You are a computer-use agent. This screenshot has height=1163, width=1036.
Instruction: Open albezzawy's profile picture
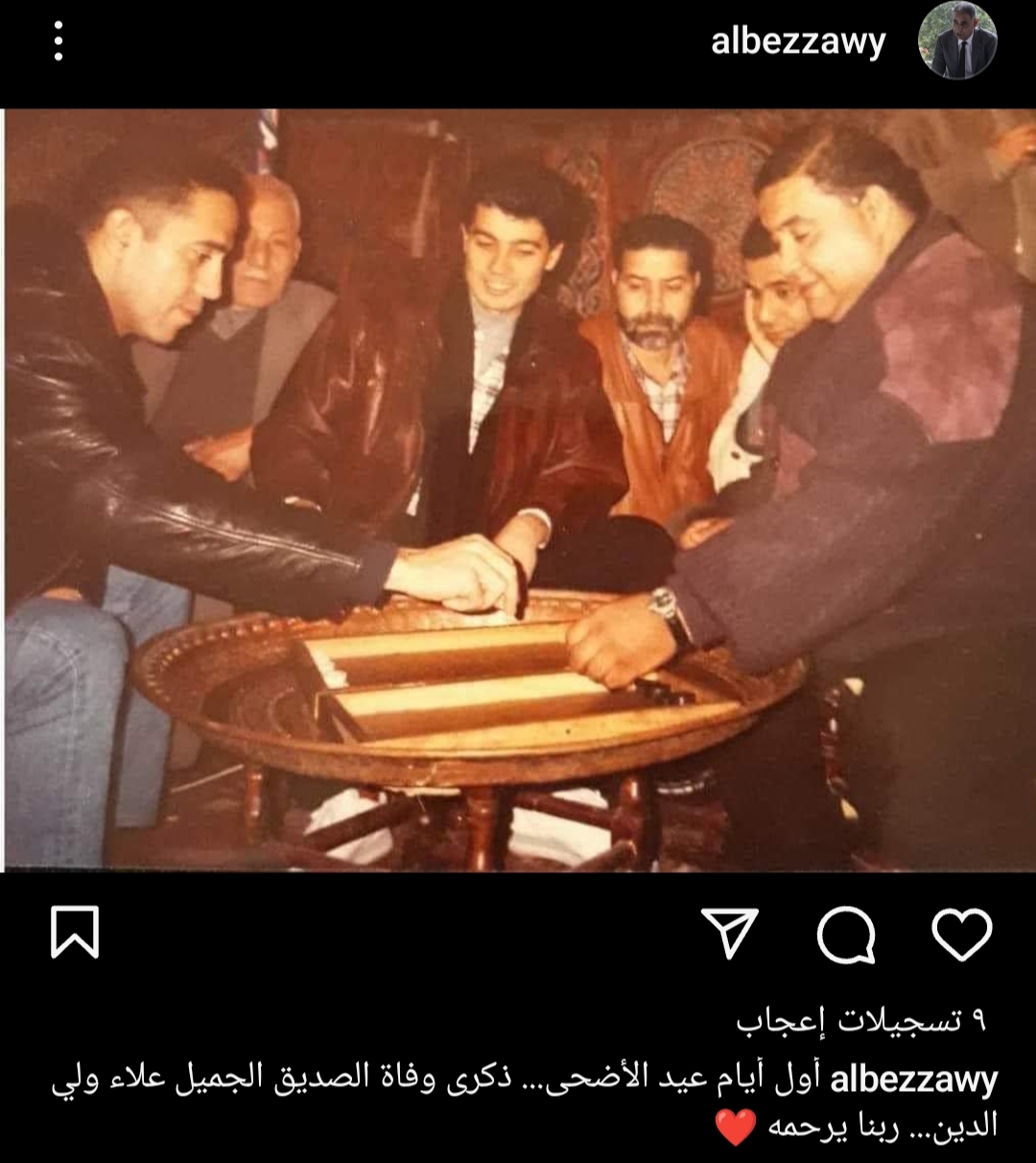coord(956,41)
